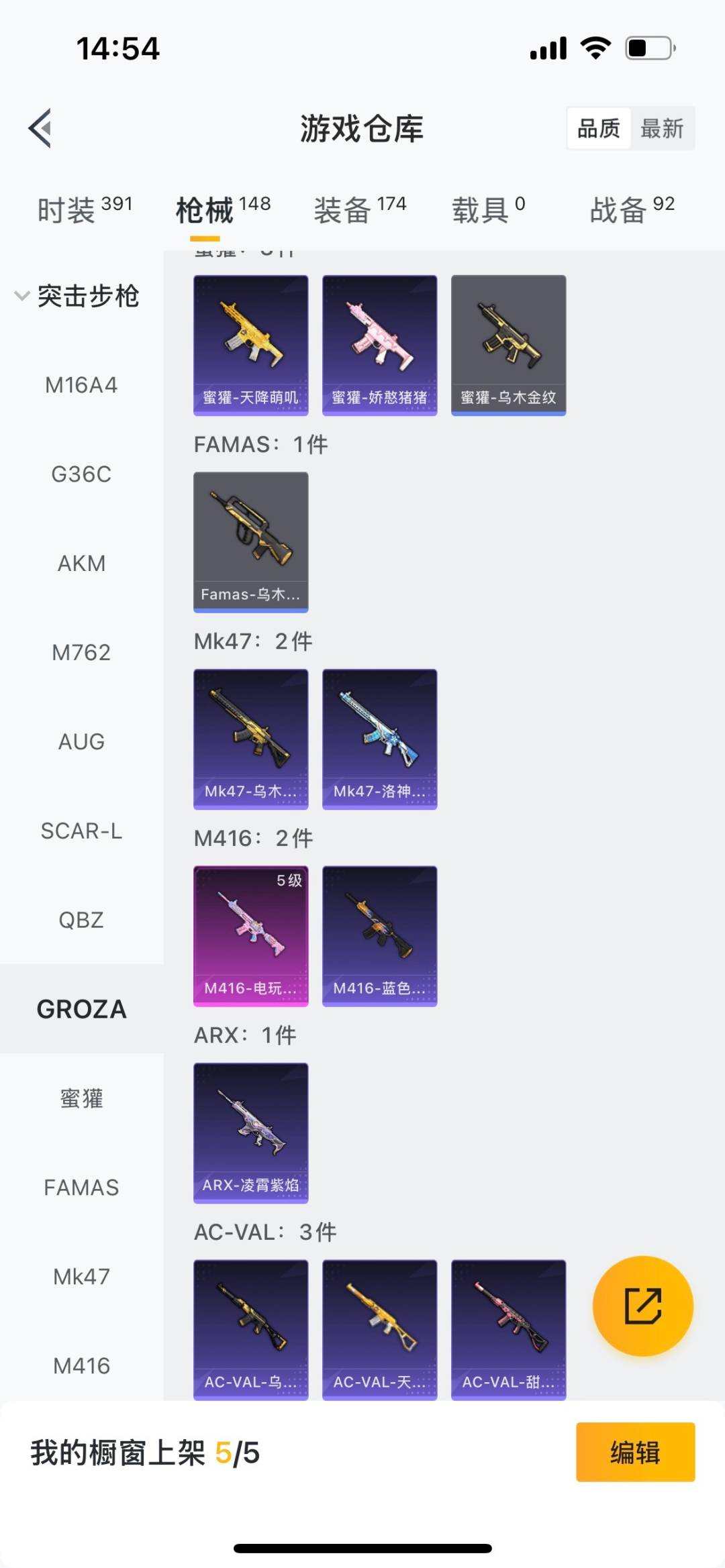This screenshot has width=725, height=1568.
Task: Open the Mk47-洛神 skin tile
Action: (380, 739)
